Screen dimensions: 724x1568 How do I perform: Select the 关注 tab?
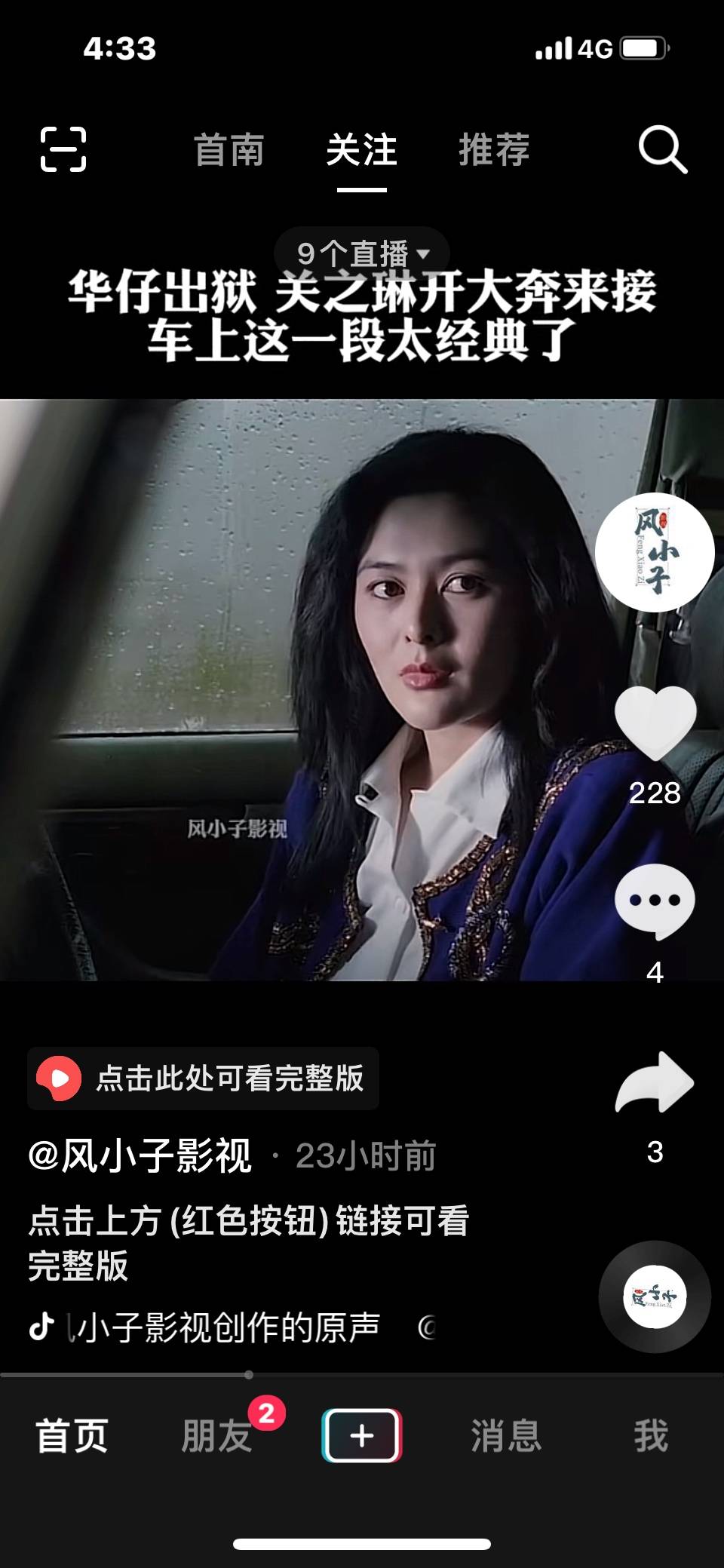tap(361, 149)
